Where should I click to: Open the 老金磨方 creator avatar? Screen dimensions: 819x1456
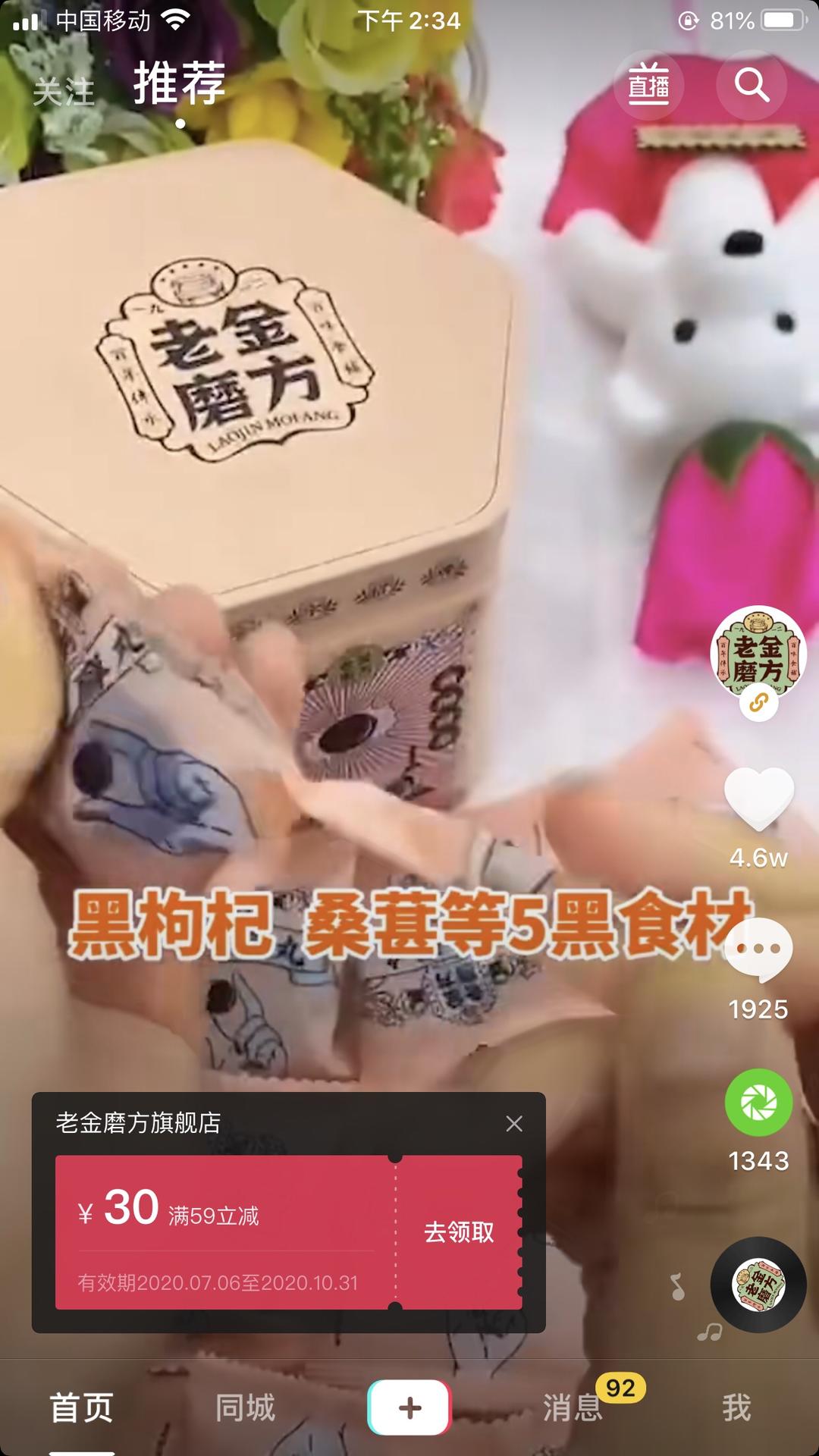point(758,654)
